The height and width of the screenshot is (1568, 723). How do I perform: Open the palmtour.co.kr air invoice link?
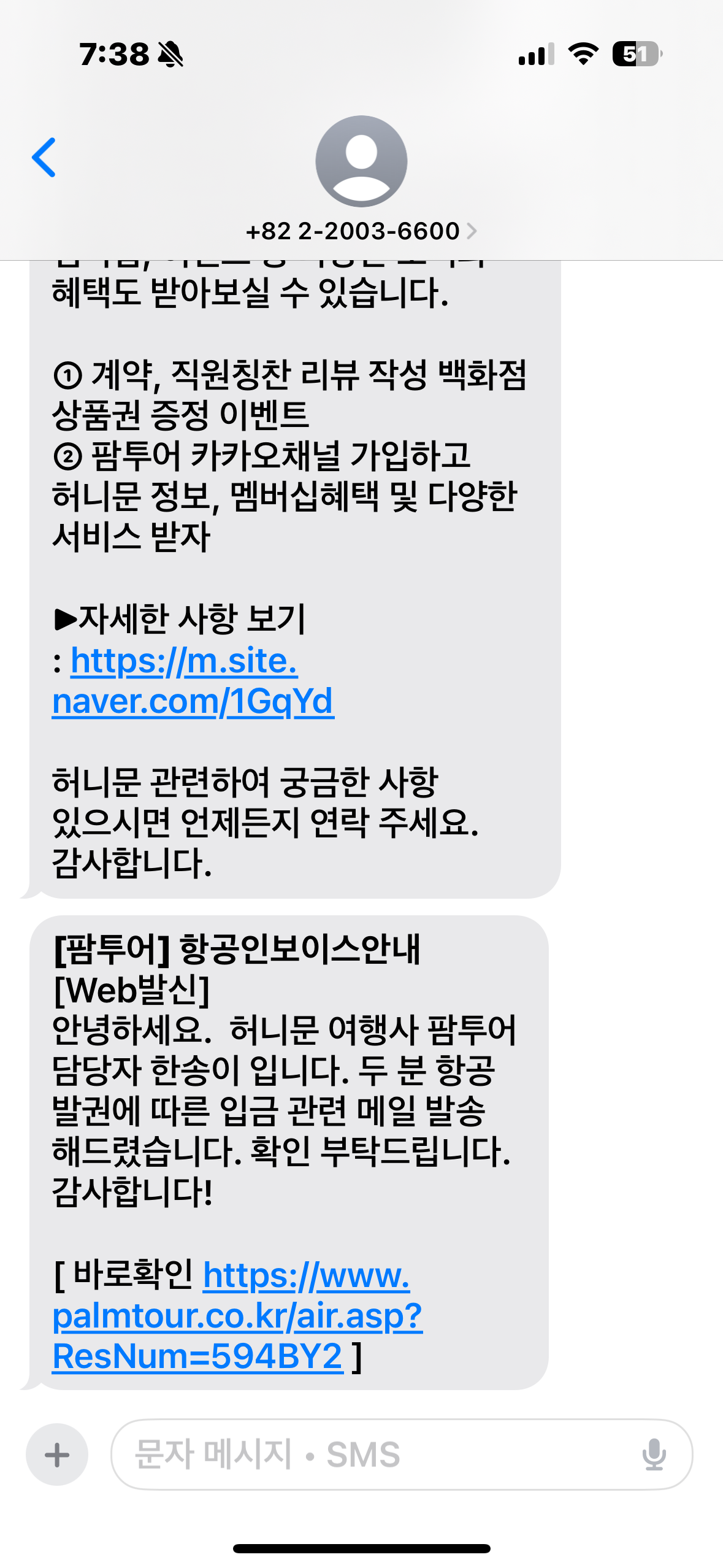(237, 1316)
